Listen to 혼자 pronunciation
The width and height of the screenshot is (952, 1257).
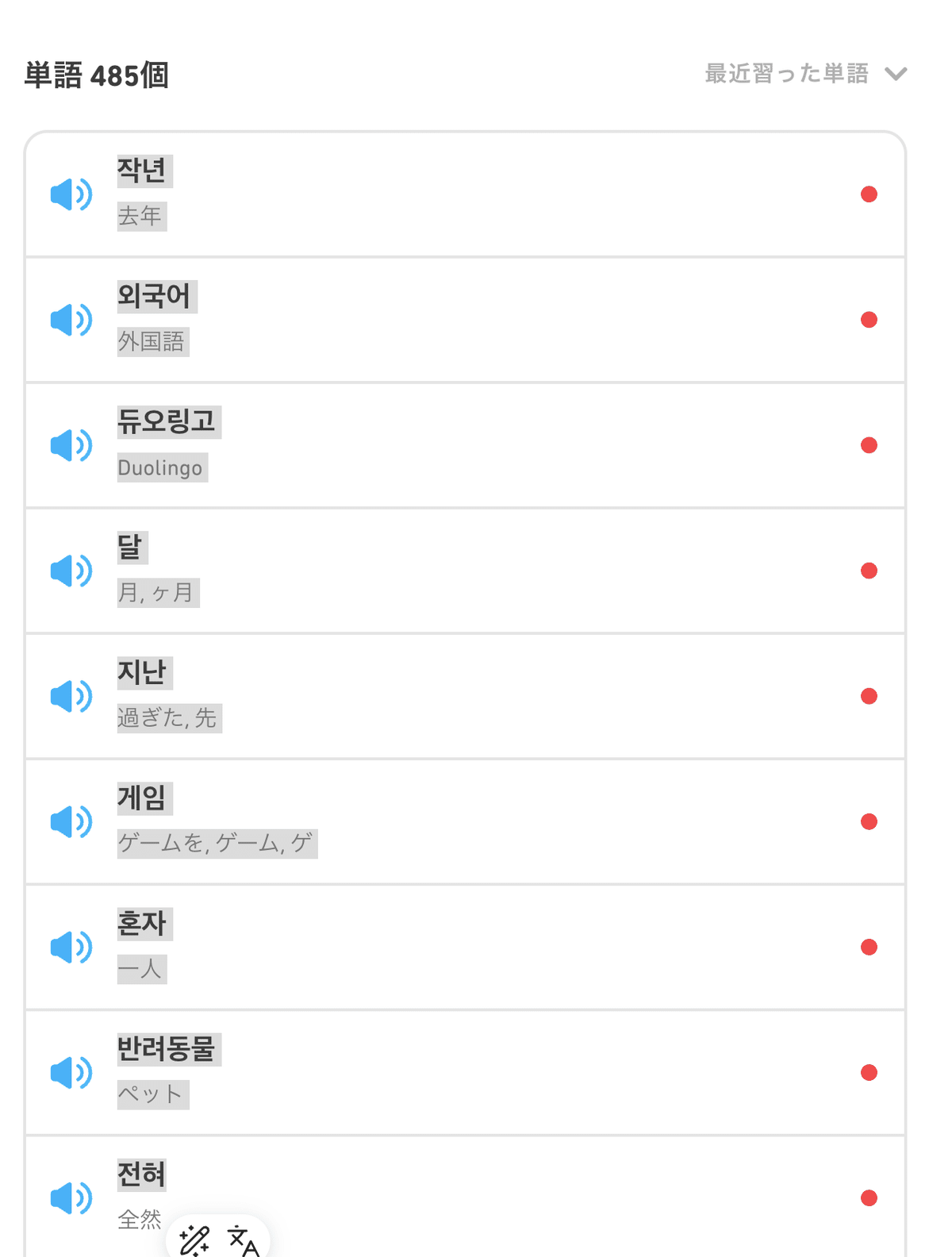point(71,947)
